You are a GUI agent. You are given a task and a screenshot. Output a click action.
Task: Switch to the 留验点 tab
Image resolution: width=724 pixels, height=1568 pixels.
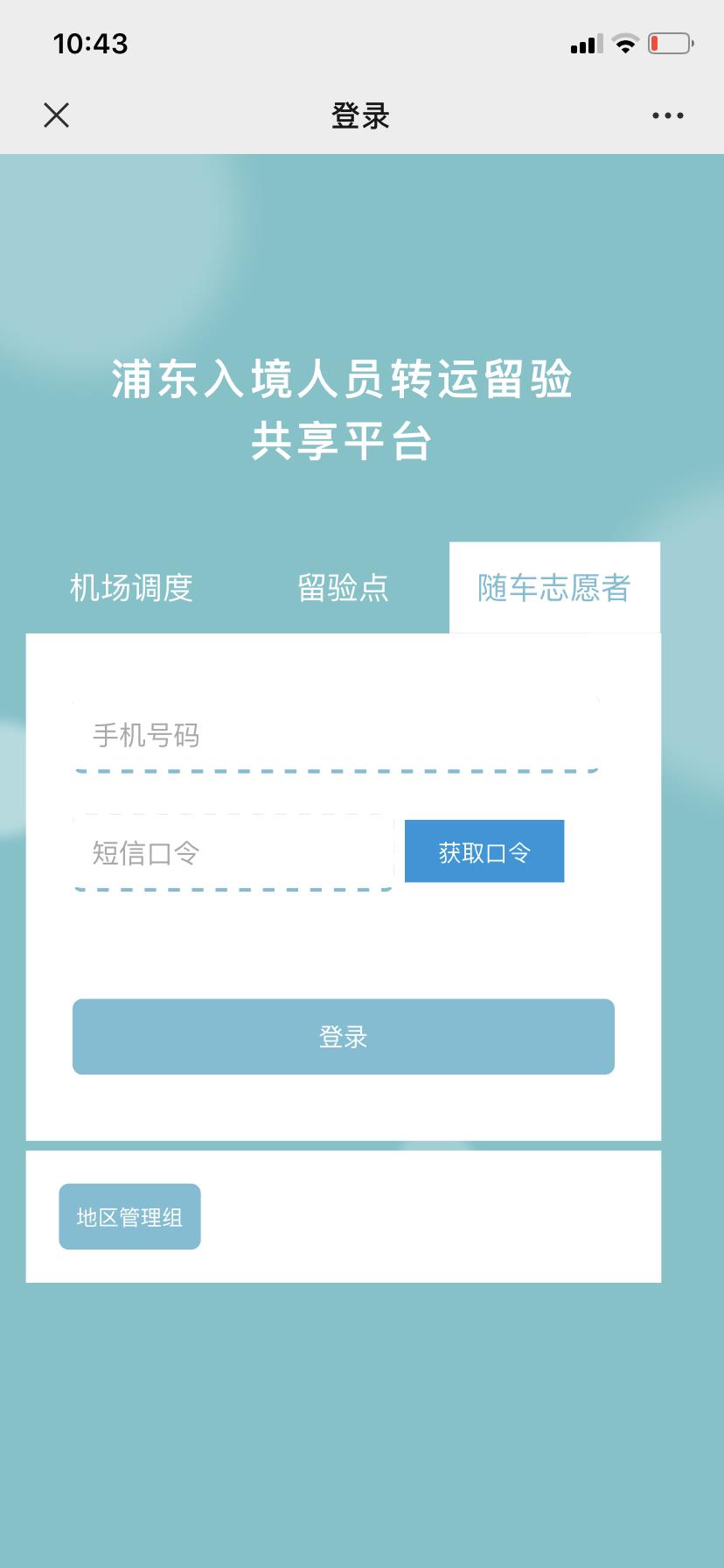click(343, 588)
